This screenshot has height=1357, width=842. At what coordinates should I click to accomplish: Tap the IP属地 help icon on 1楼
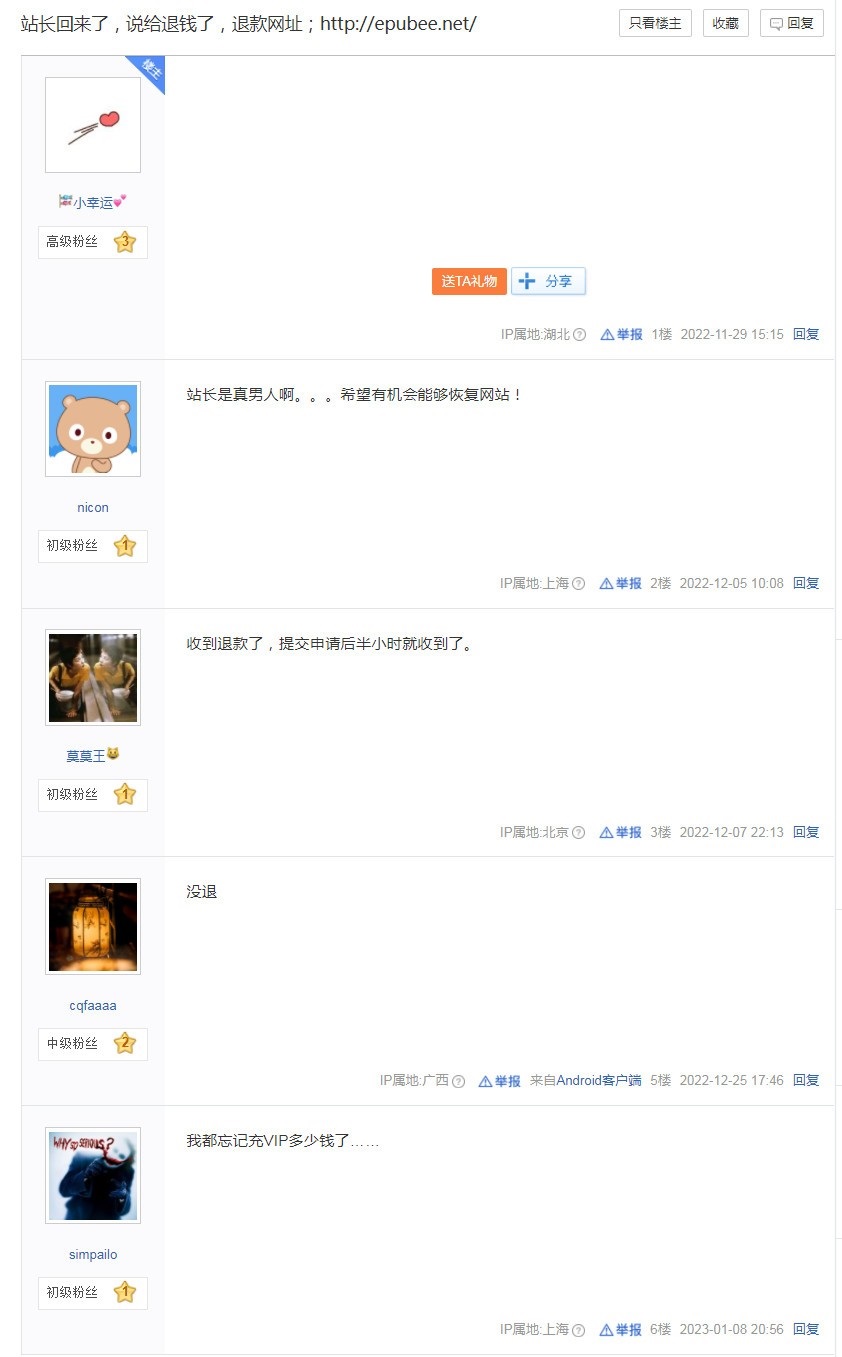[579, 335]
